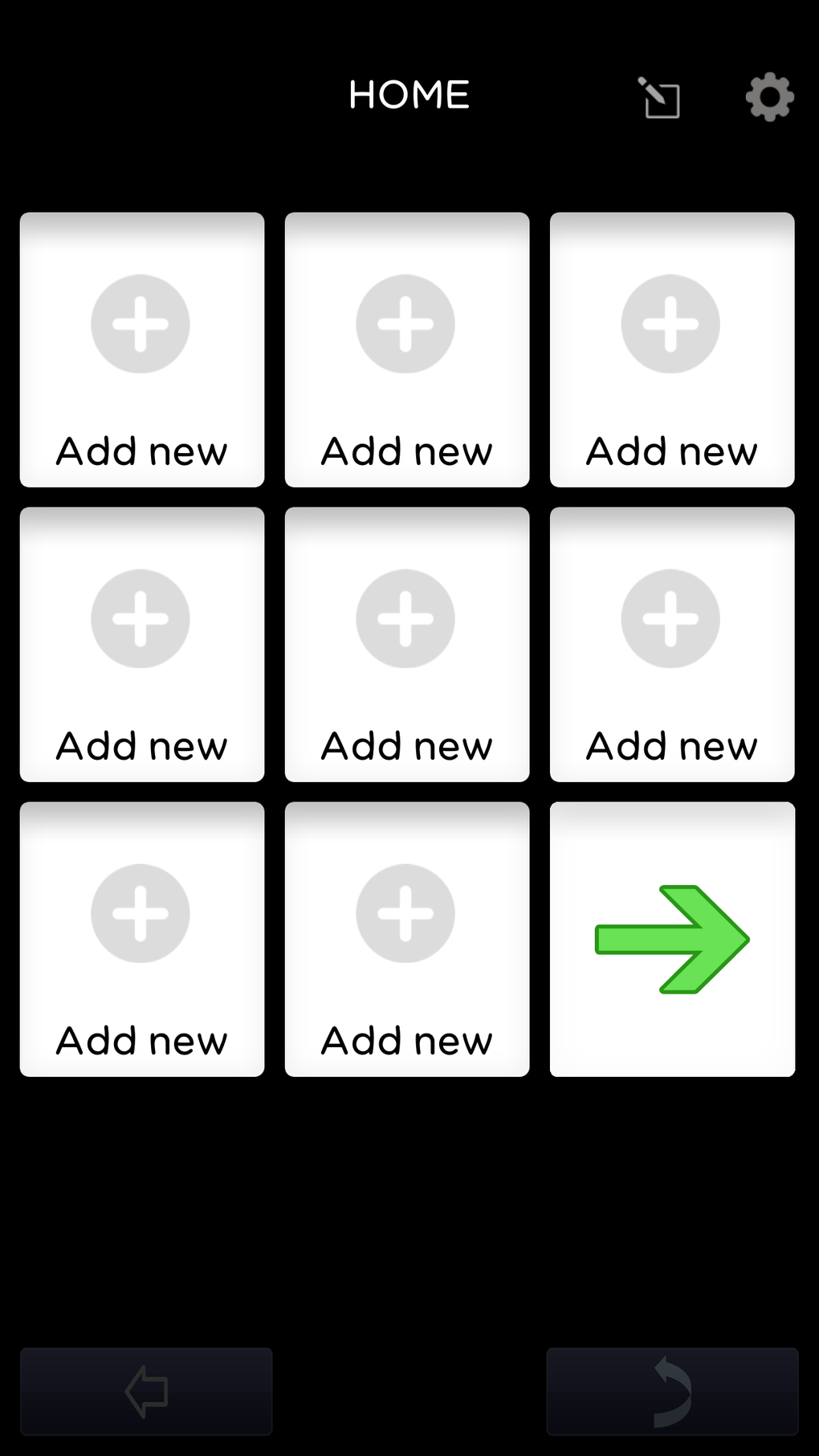Select the edit pencil icon in the header
819x1456 pixels.
click(x=658, y=97)
